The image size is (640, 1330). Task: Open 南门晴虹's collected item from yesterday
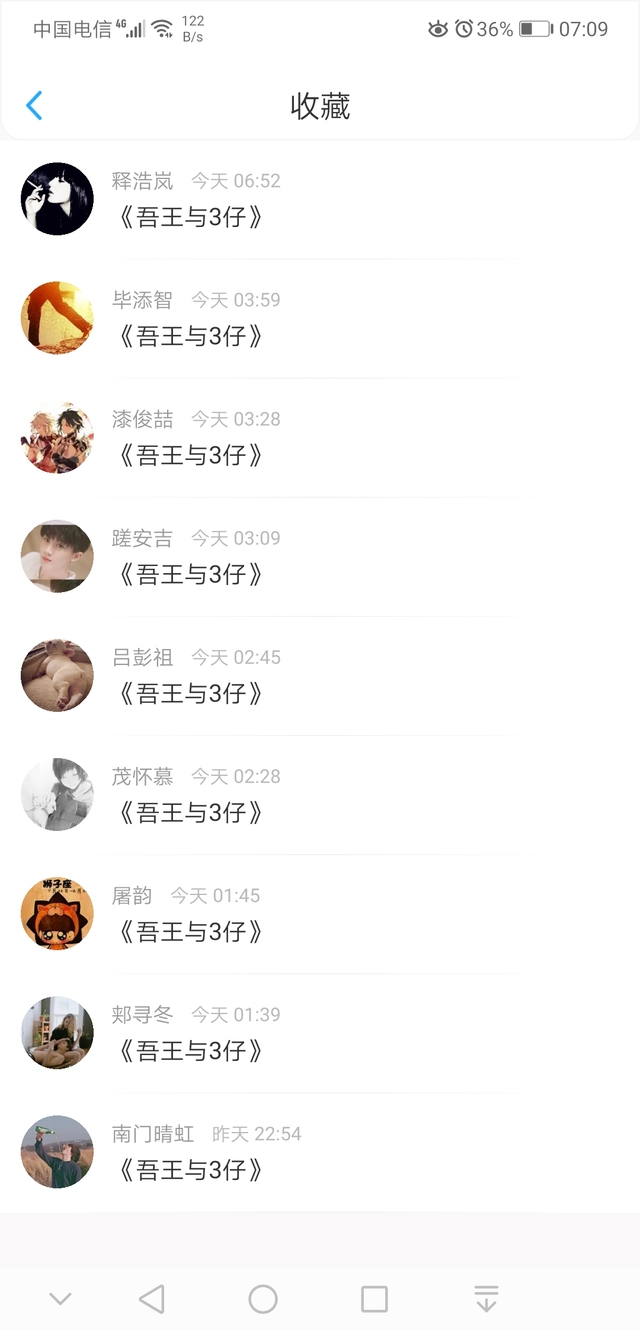point(190,1169)
